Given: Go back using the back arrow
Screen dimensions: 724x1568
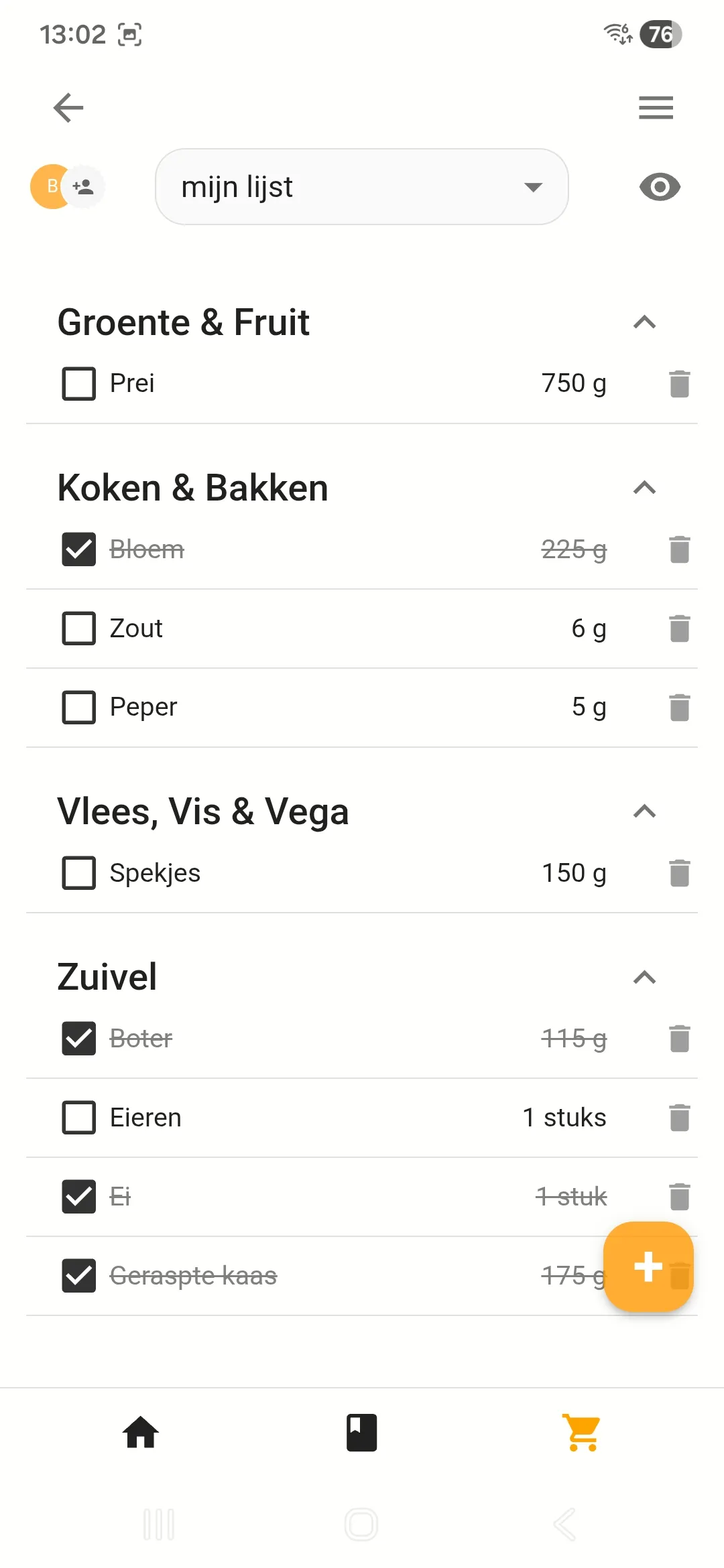Looking at the screenshot, I should tap(68, 107).
